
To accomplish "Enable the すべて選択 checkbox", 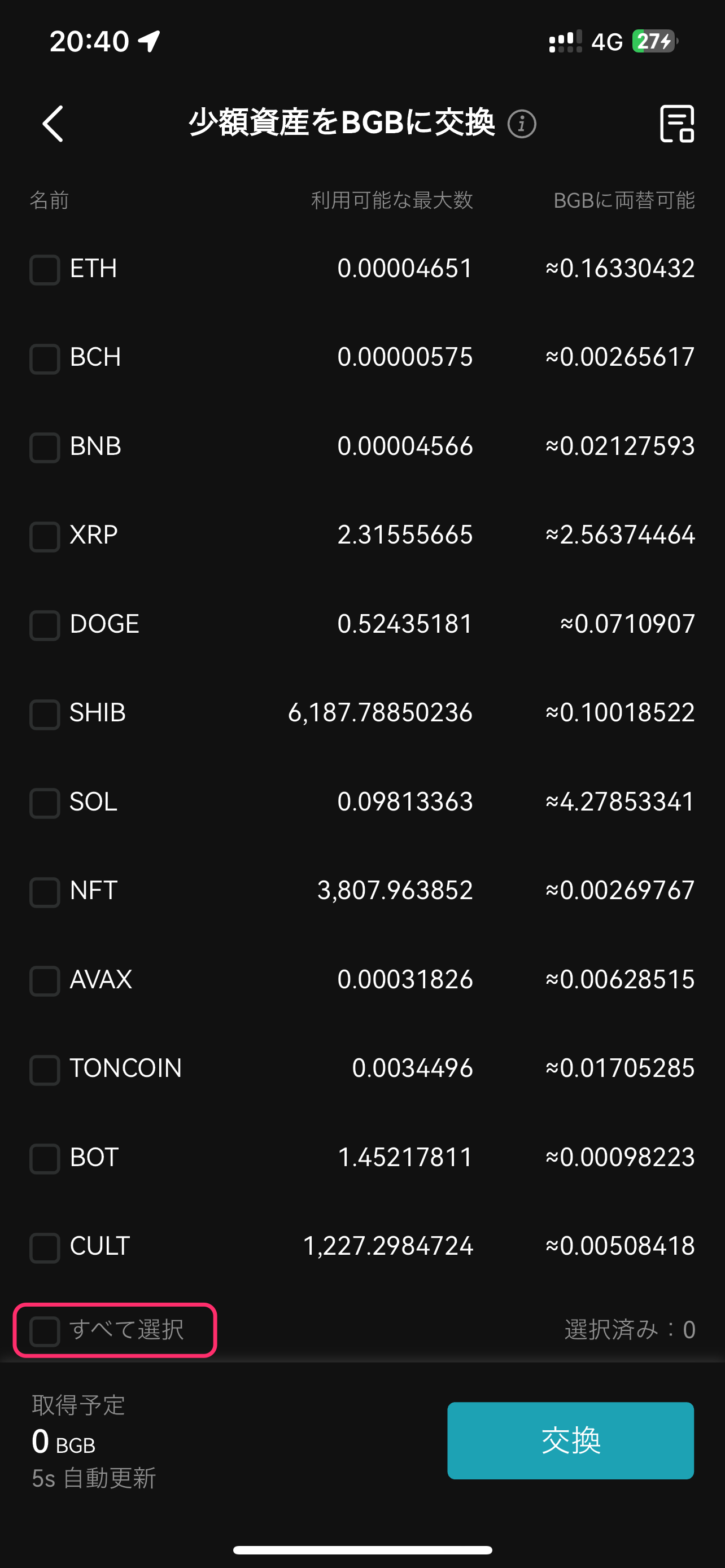I will 45,1330.
